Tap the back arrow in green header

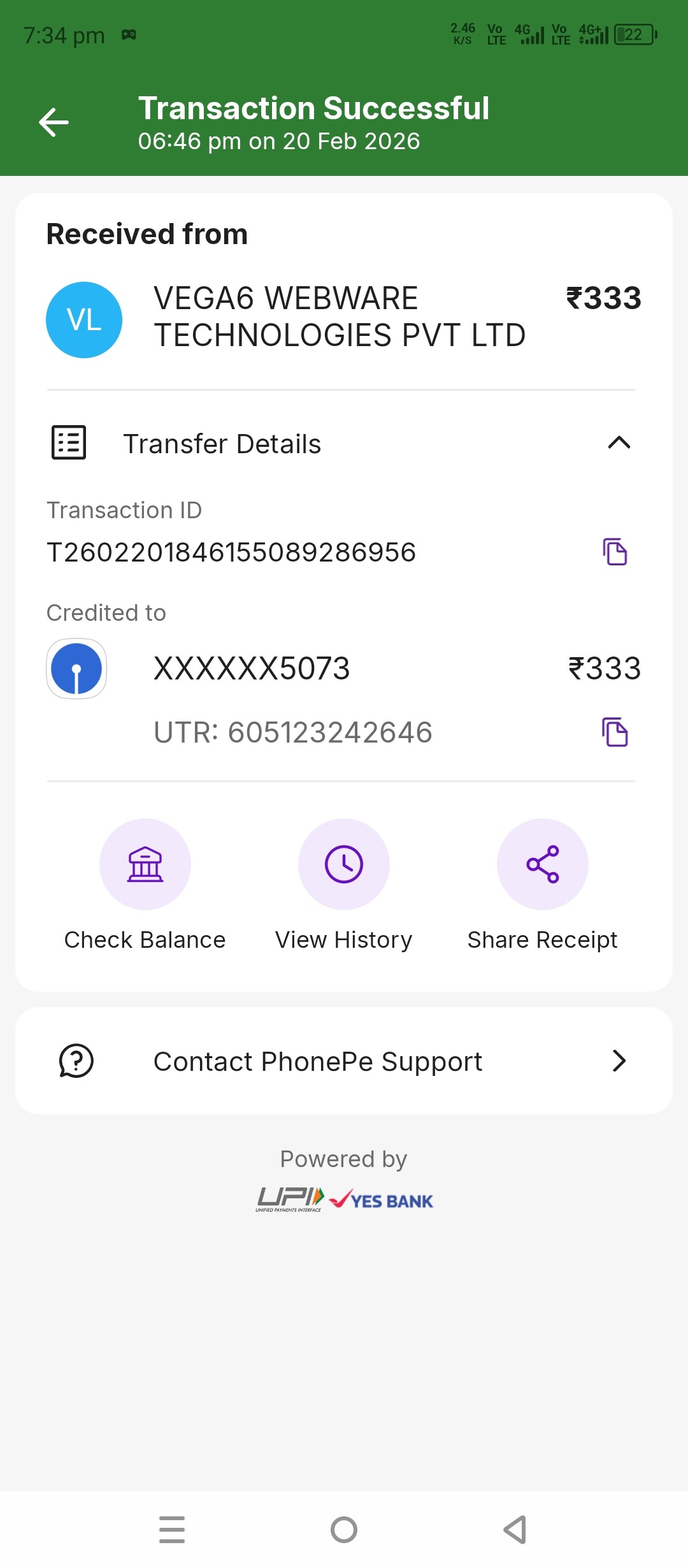coord(54,122)
